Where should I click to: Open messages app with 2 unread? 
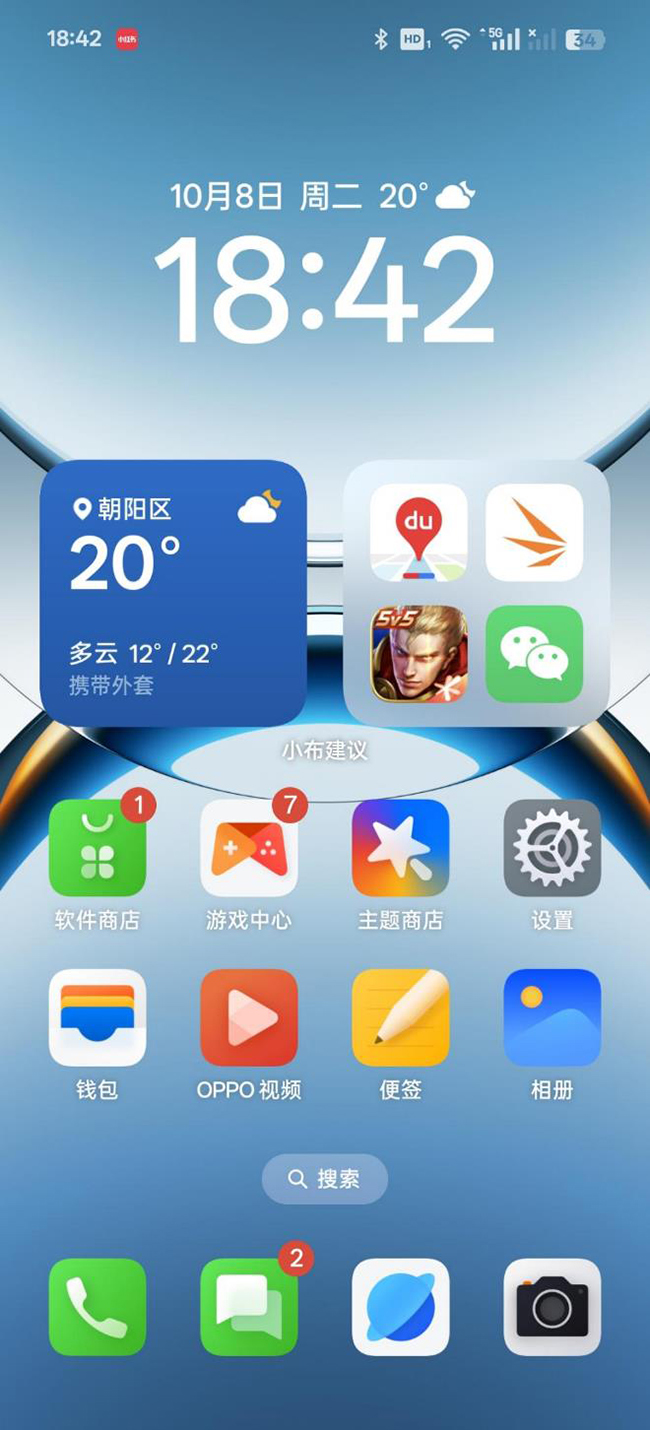(249, 1307)
